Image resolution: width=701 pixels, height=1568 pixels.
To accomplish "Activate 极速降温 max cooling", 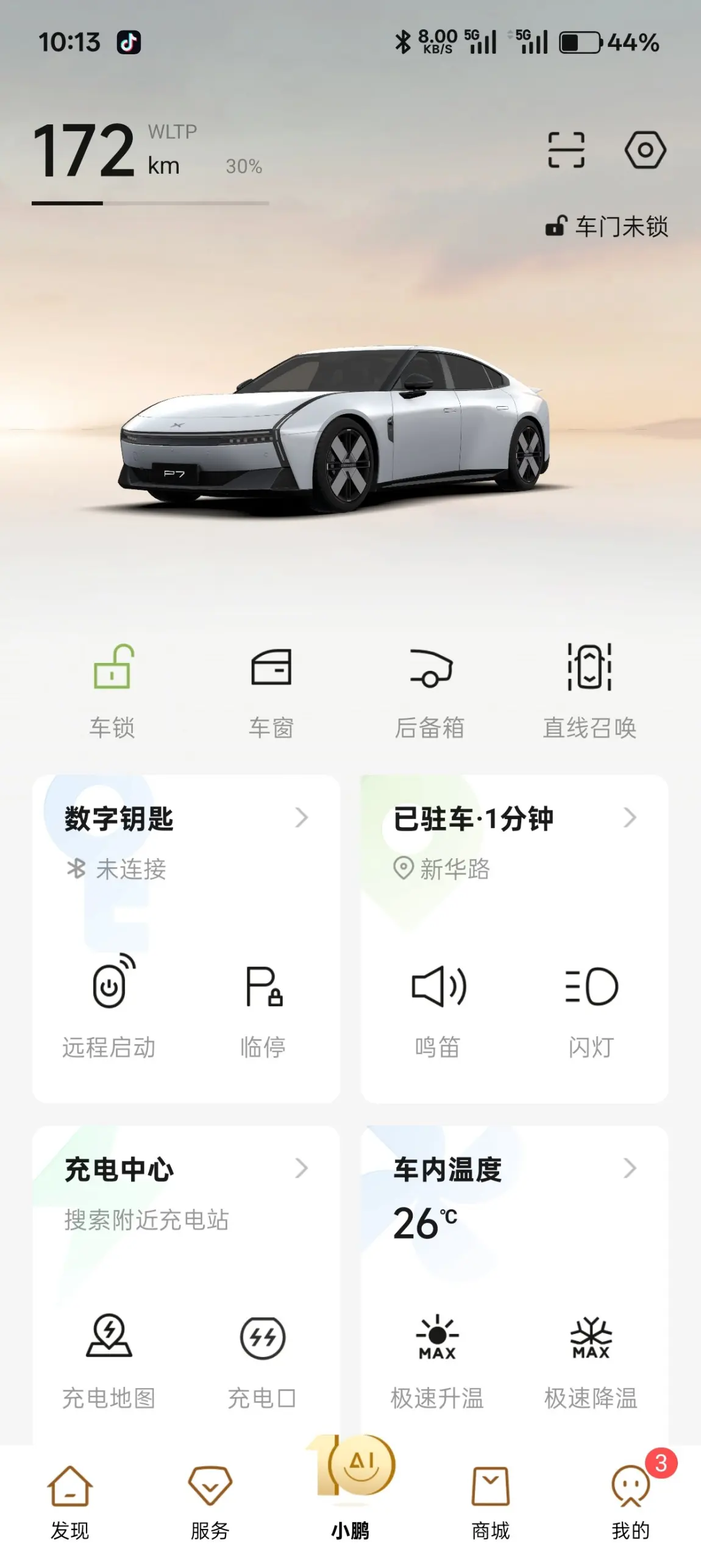I will (591, 1361).
